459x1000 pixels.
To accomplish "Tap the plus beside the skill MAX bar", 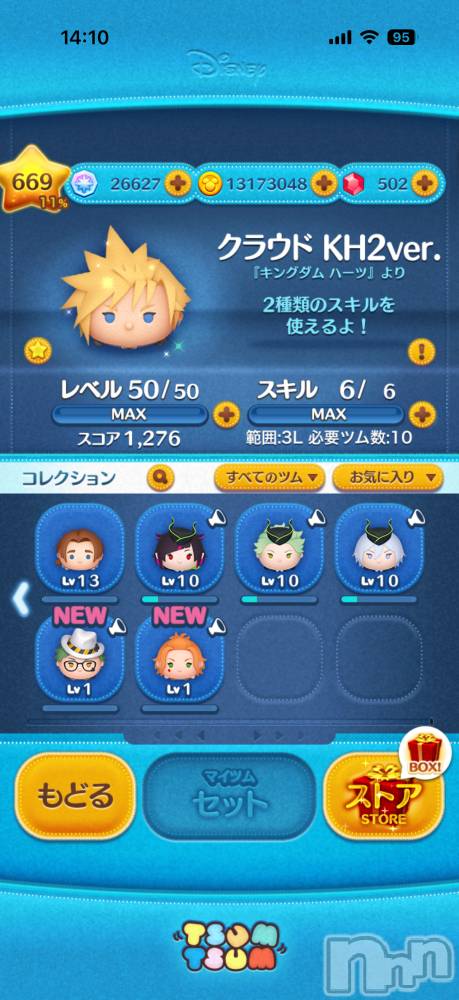I will (x=421, y=416).
